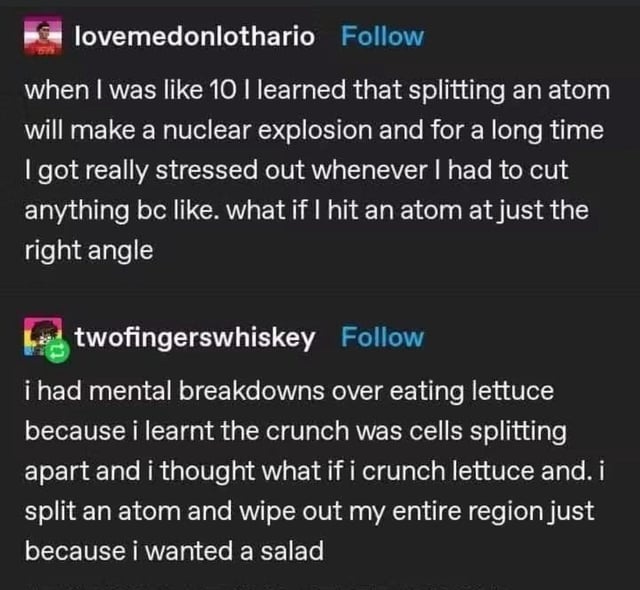Follow twofingerswhiskey
Image resolution: width=640 pixels, height=590 pixels.
[382, 337]
